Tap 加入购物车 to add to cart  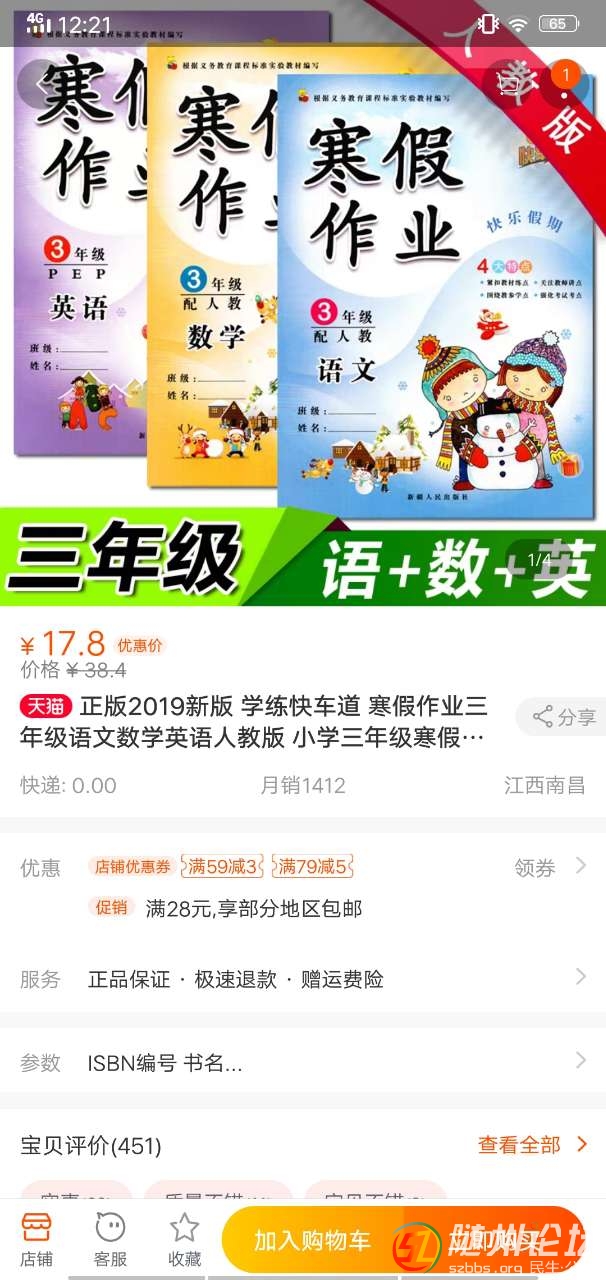pyautogui.click(x=312, y=1241)
